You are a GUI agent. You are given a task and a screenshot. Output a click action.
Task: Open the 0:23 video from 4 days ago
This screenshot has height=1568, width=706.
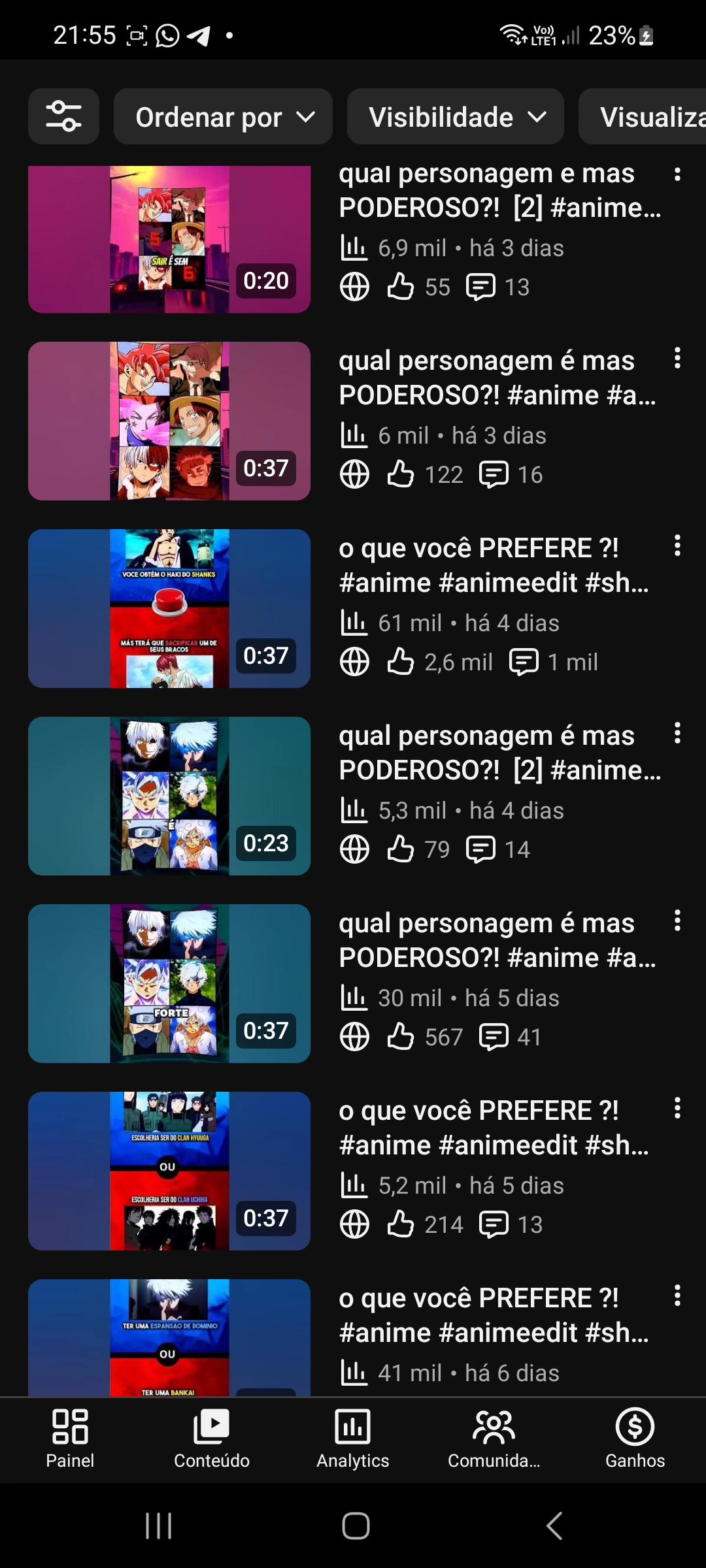tap(169, 796)
